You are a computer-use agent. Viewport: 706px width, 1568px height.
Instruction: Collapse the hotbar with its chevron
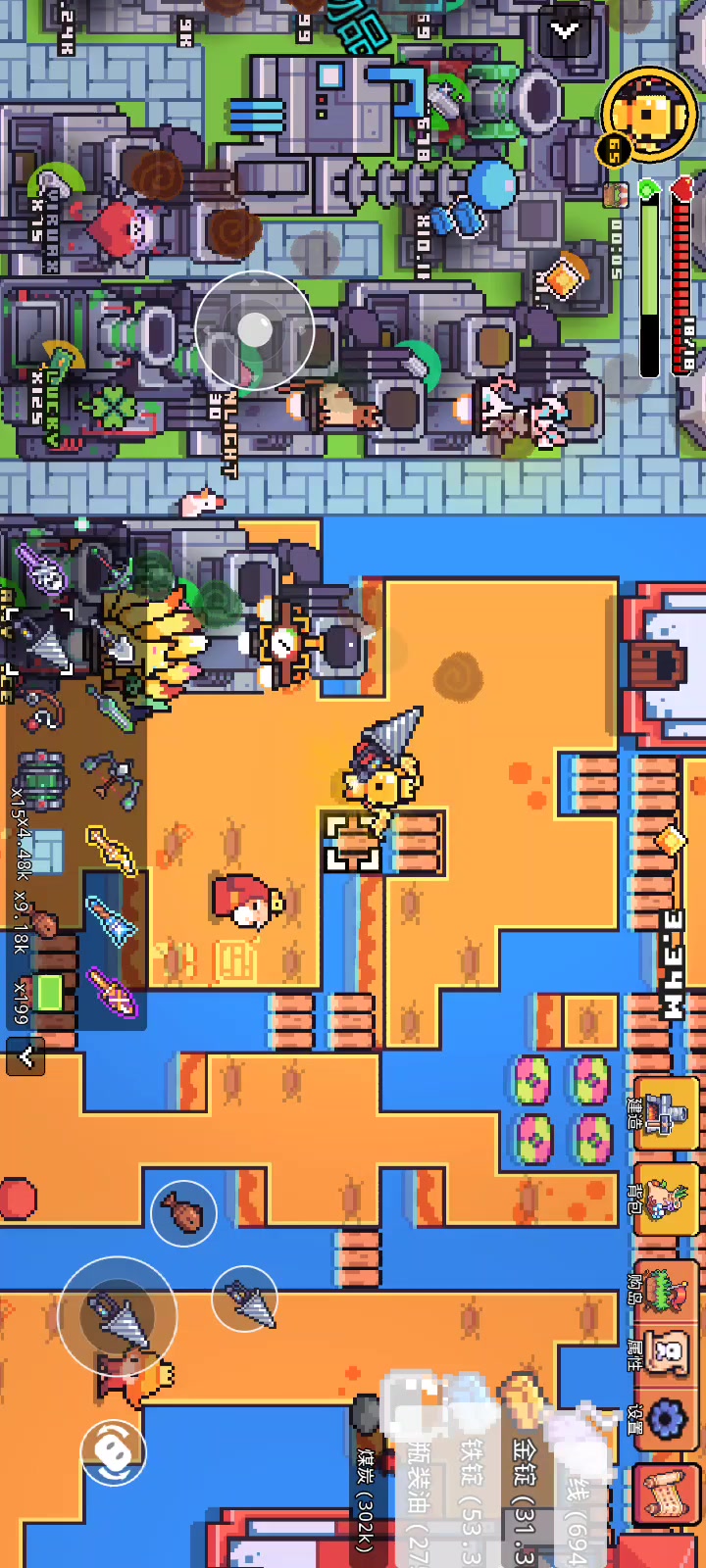tap(25, 1056)
